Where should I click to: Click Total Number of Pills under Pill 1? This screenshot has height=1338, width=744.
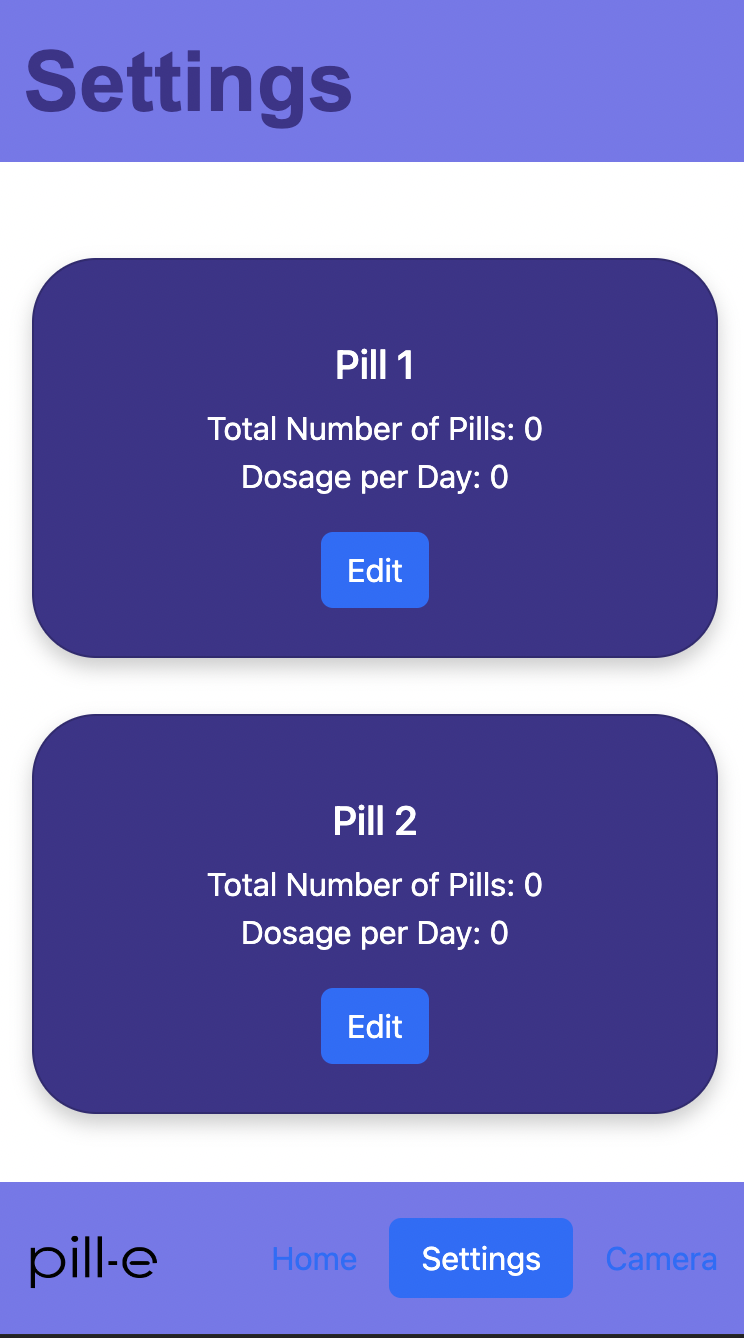coord(375,429)
